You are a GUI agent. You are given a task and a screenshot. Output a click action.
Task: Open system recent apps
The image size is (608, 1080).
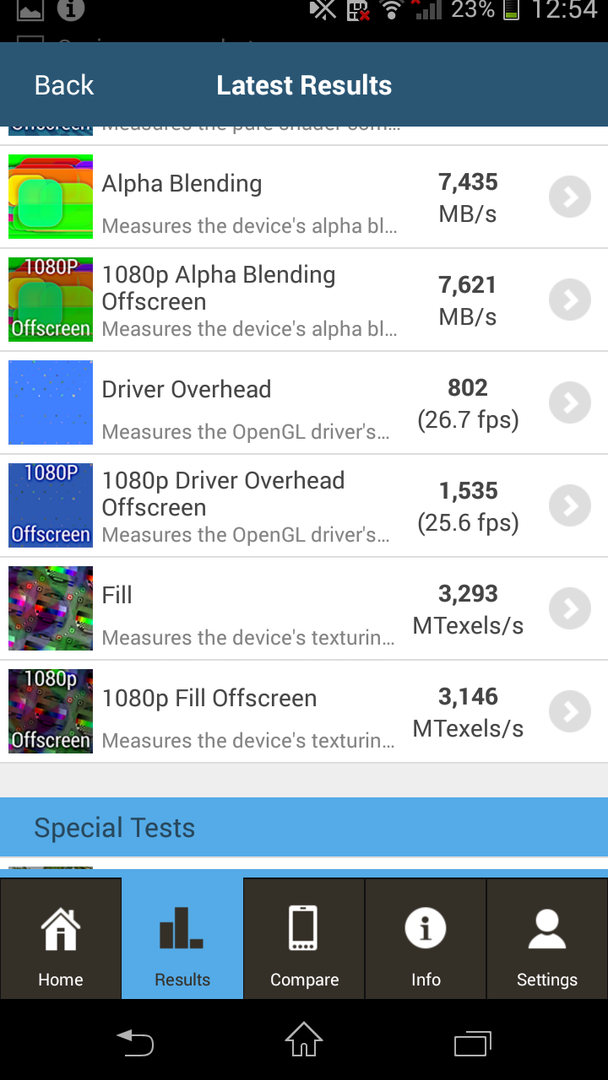(x=472, y=1042)
